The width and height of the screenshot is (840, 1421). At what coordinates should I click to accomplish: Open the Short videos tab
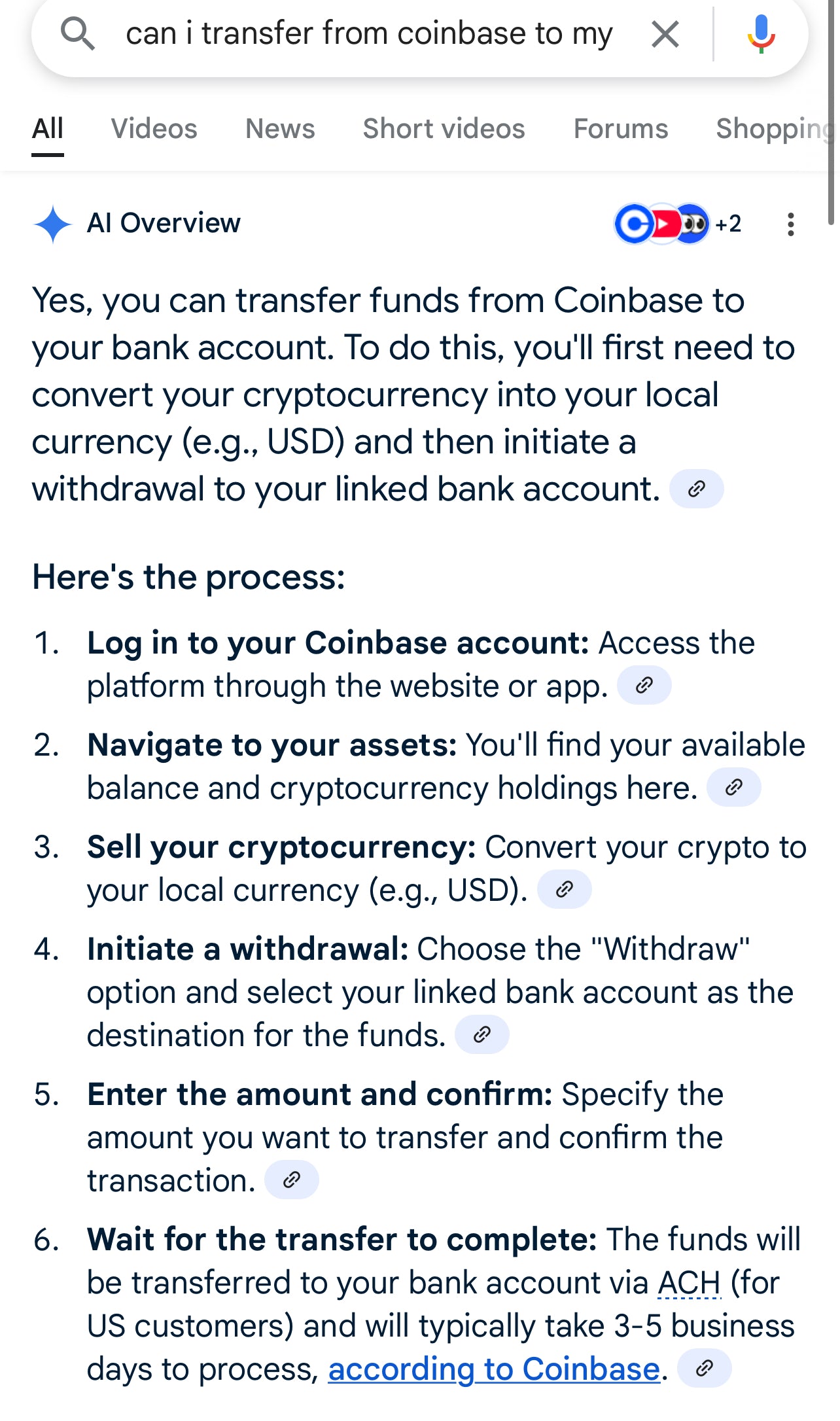coord(444,129)
